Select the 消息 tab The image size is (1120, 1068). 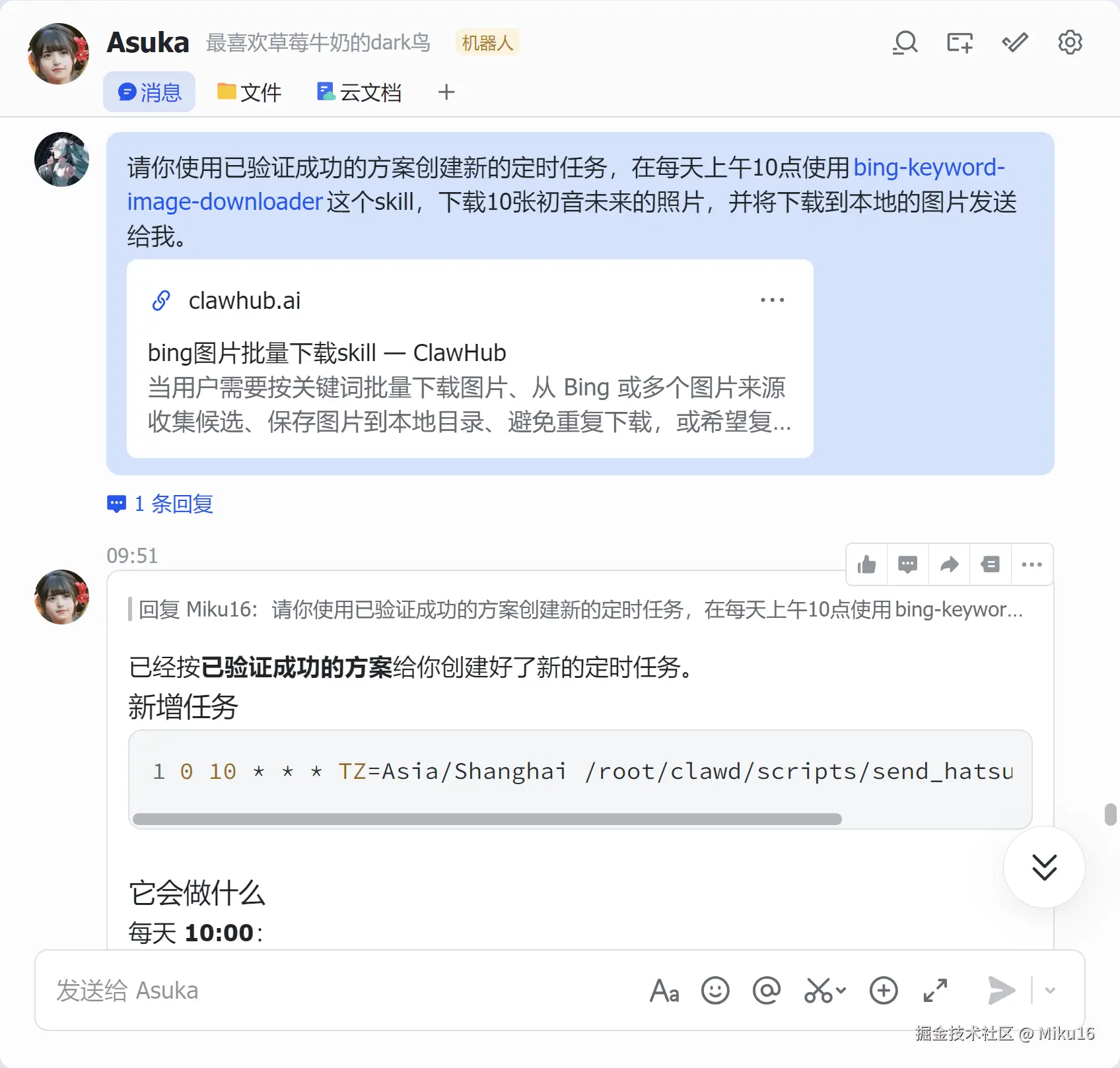[149, 92]
